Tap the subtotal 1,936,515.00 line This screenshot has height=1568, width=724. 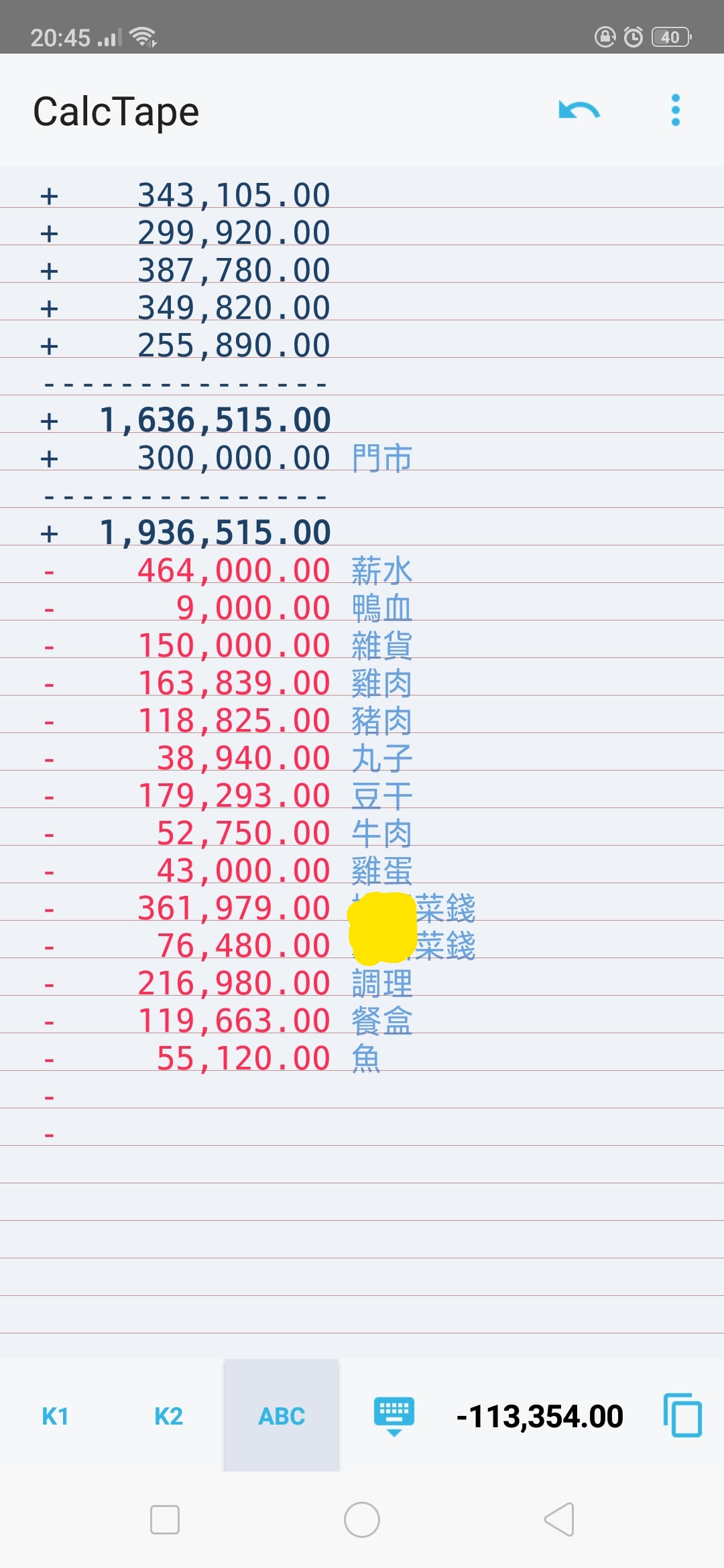(x=215, y=531)
